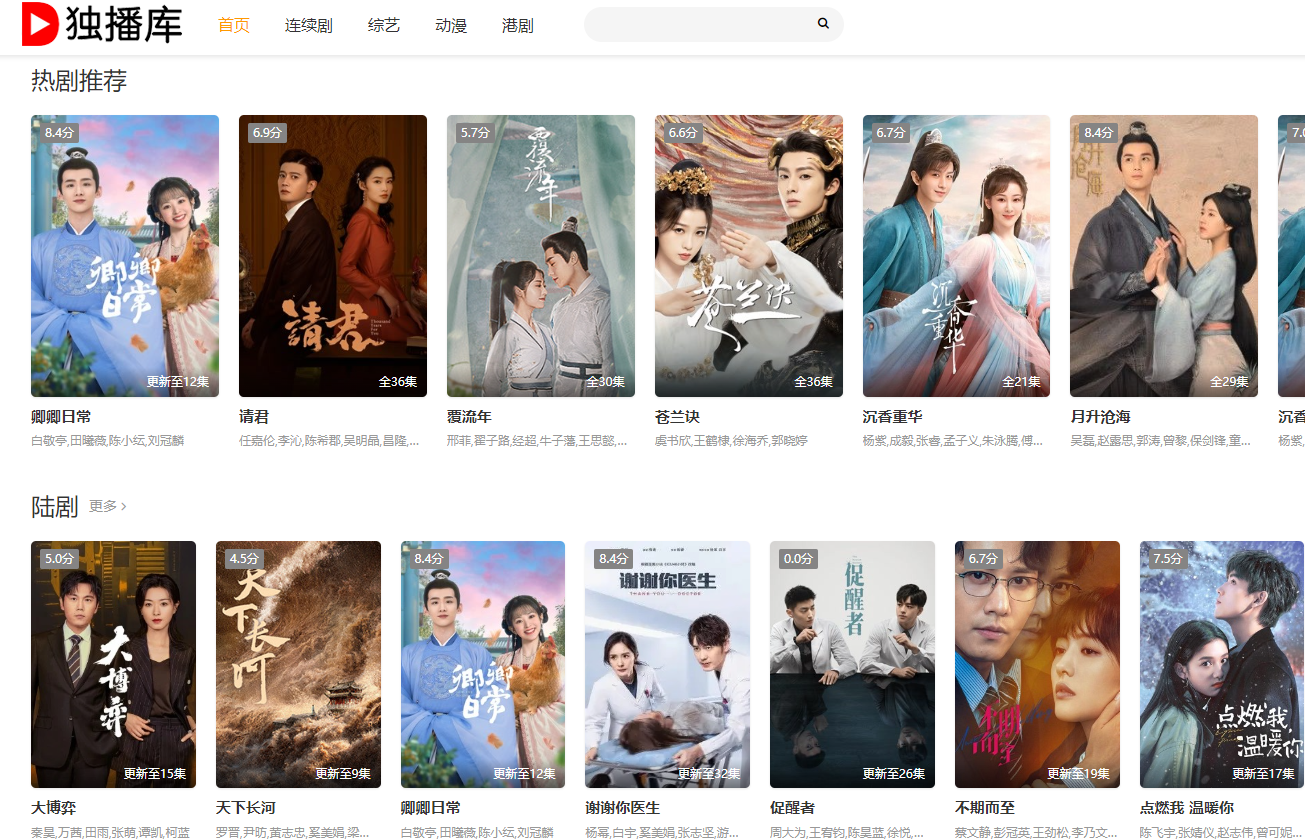Tap the search magnifier icon

coord(823,24)
